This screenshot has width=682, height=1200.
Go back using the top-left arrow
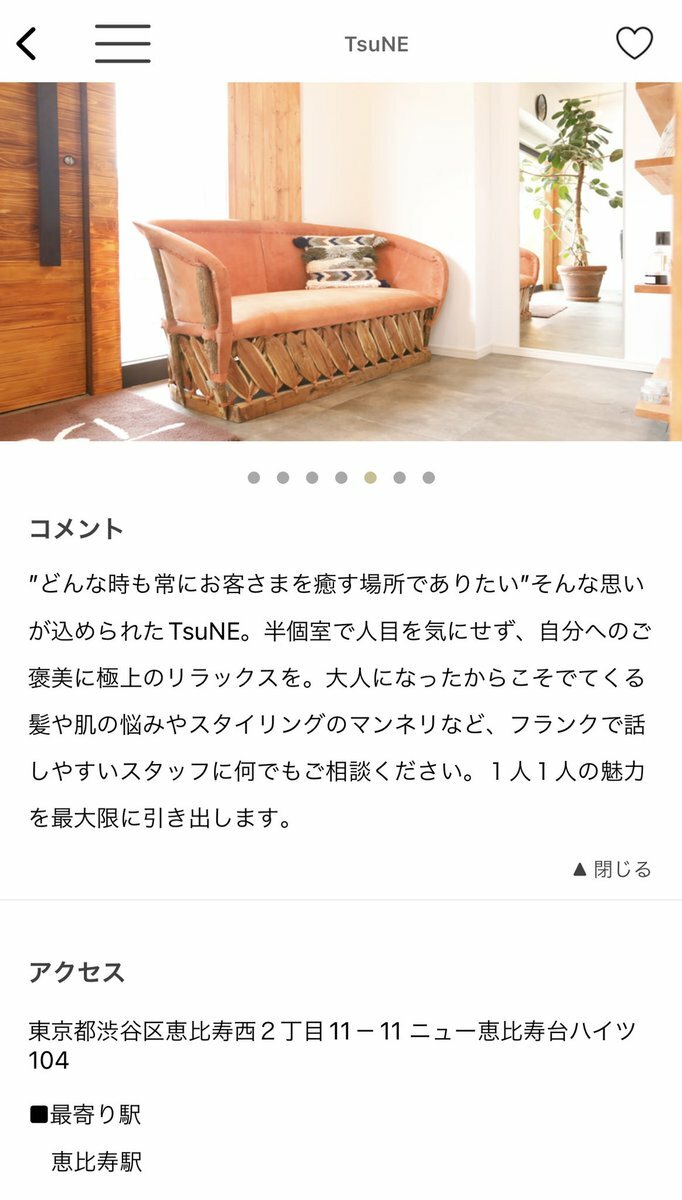tap(27, 44)
